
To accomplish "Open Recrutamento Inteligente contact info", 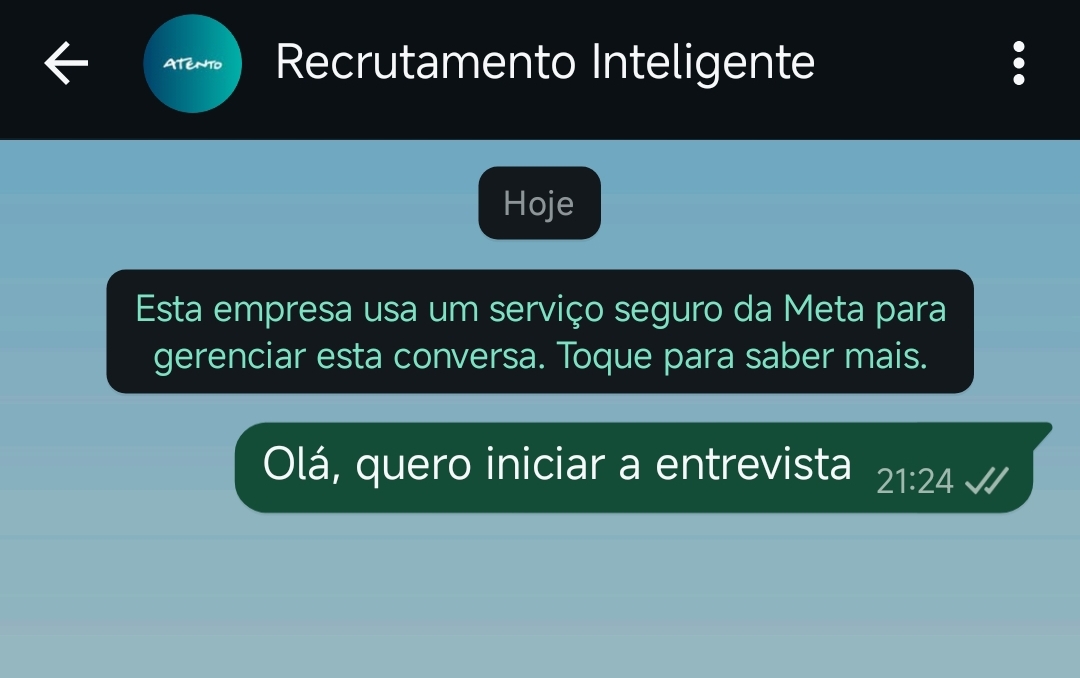I will (x=545, y=63).
